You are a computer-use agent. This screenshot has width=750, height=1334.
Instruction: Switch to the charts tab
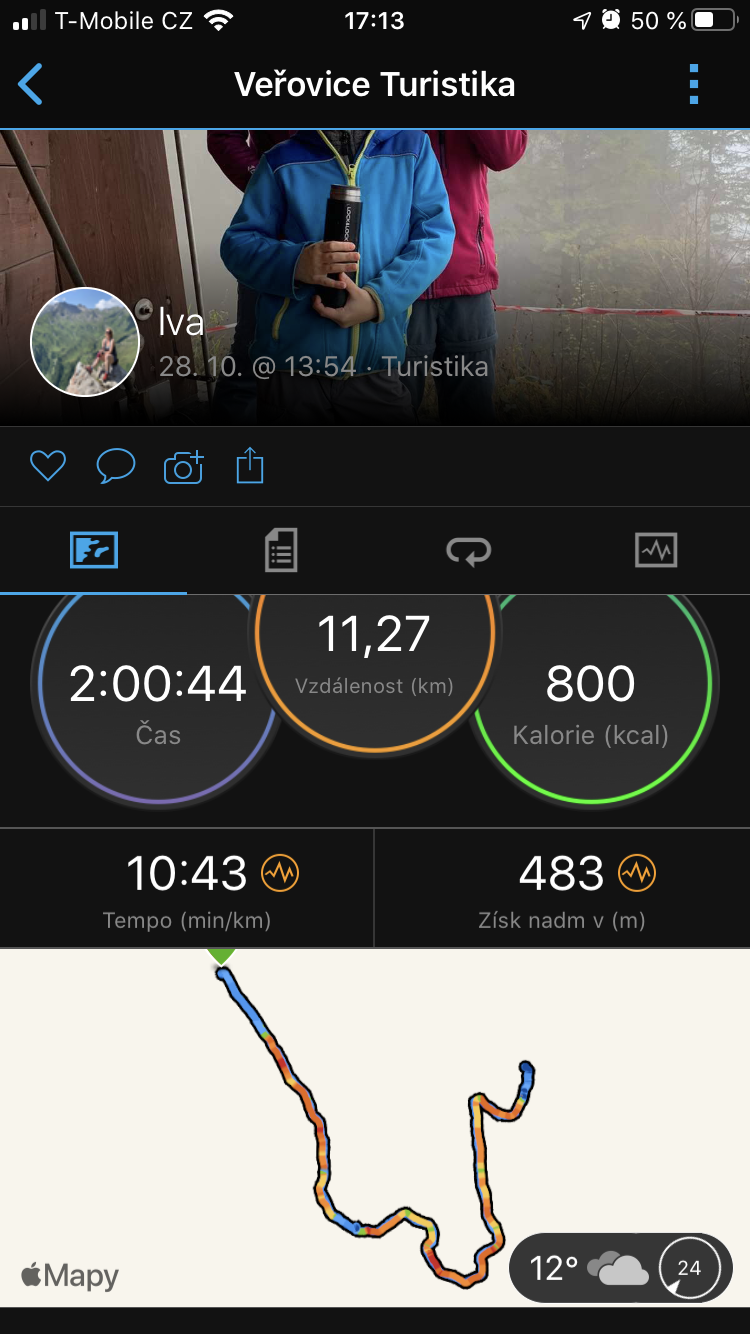coord(656,550)
